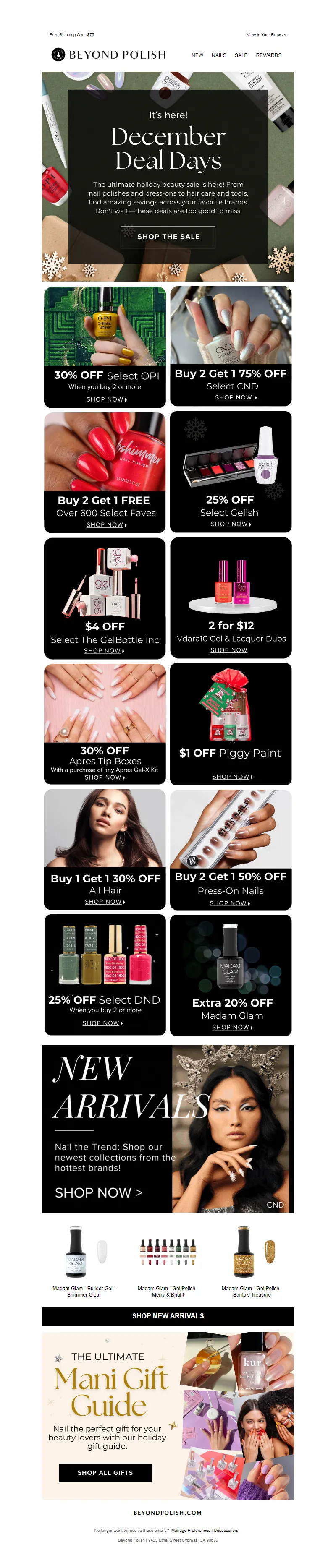
Task: Shop now for 30% off select OPI
Action: click(106, 400)
